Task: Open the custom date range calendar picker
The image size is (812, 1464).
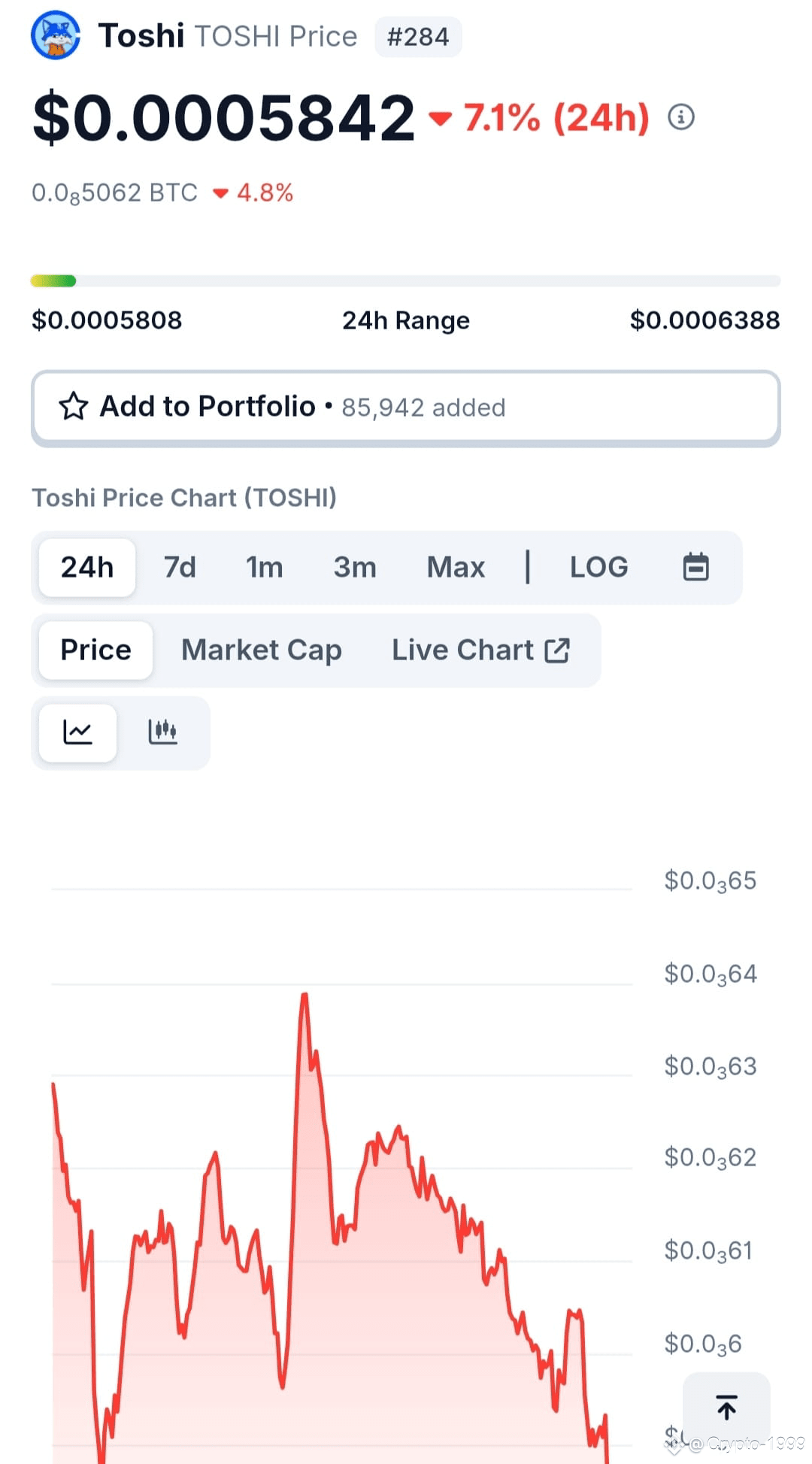Action: click(695, 567)
